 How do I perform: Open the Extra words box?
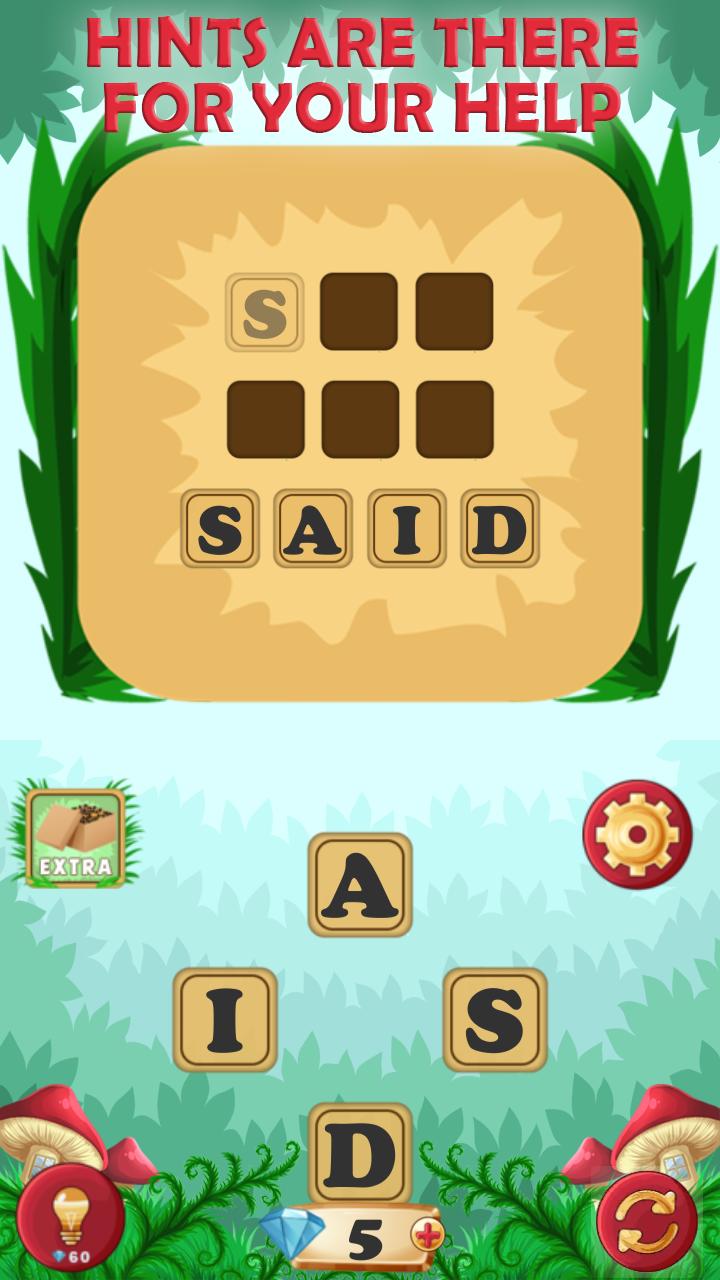(x=76, y=836)
